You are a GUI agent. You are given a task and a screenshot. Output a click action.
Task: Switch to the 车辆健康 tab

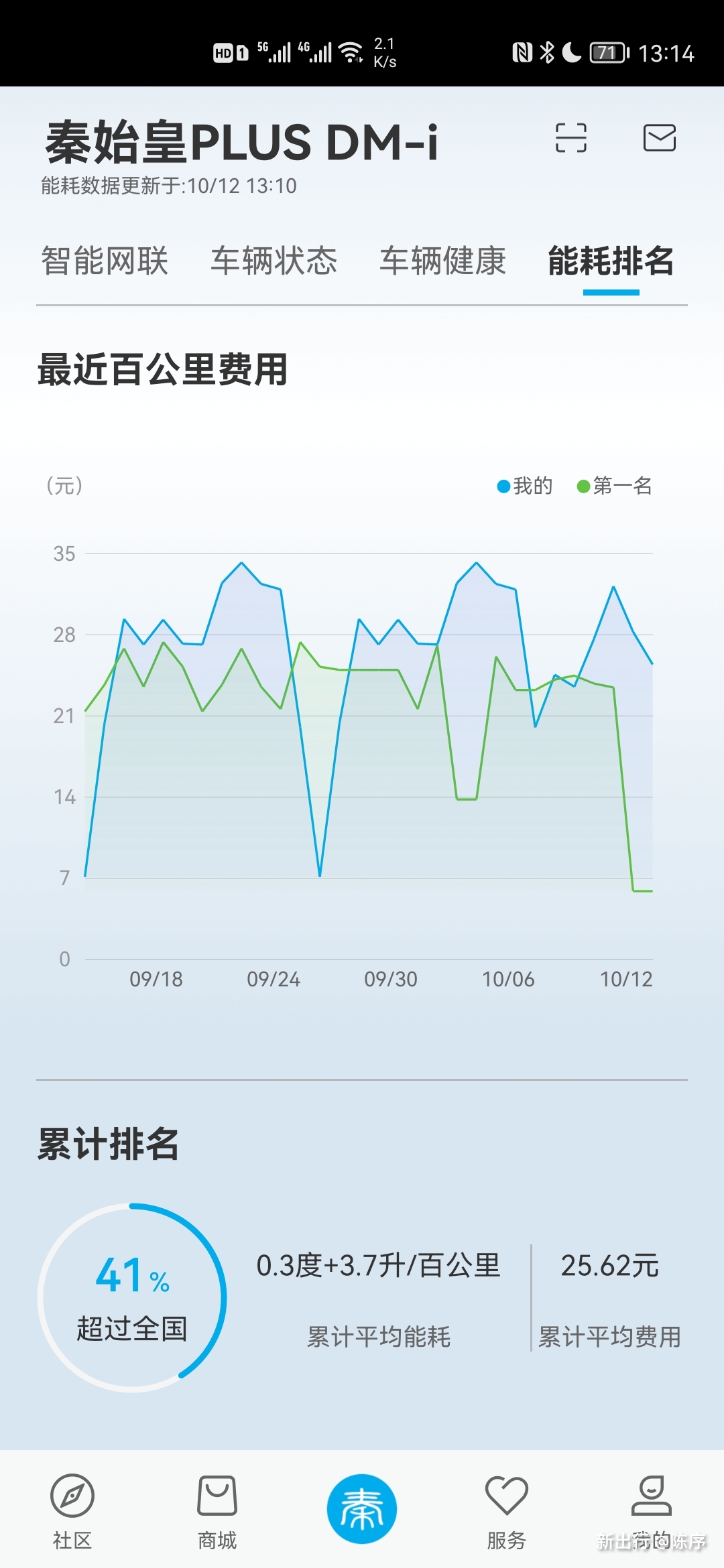tap(442, 261)
